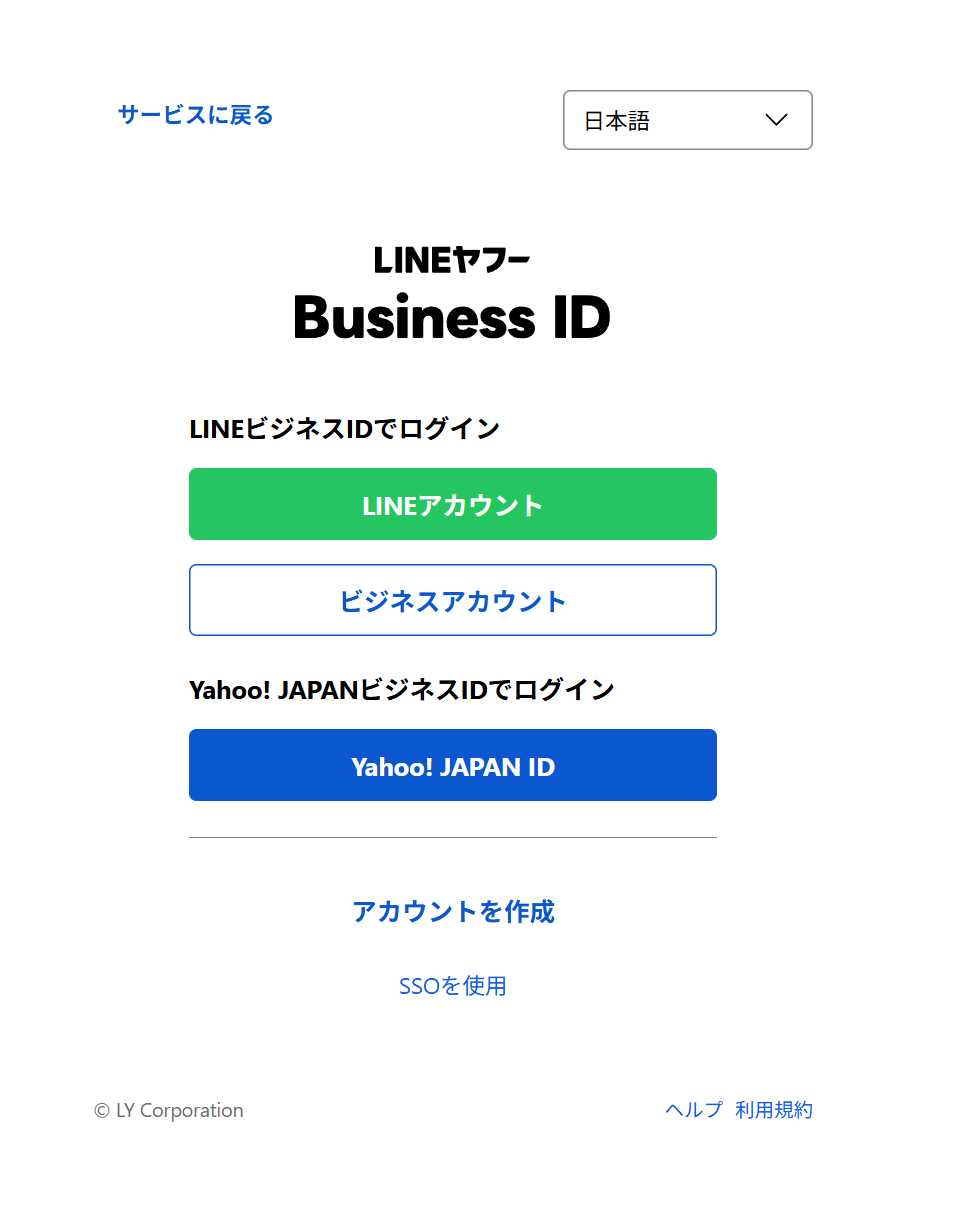Open the 日本語 language dropdown
Image resolution: width=961 pixels, height=1228 pixels.
687,120
